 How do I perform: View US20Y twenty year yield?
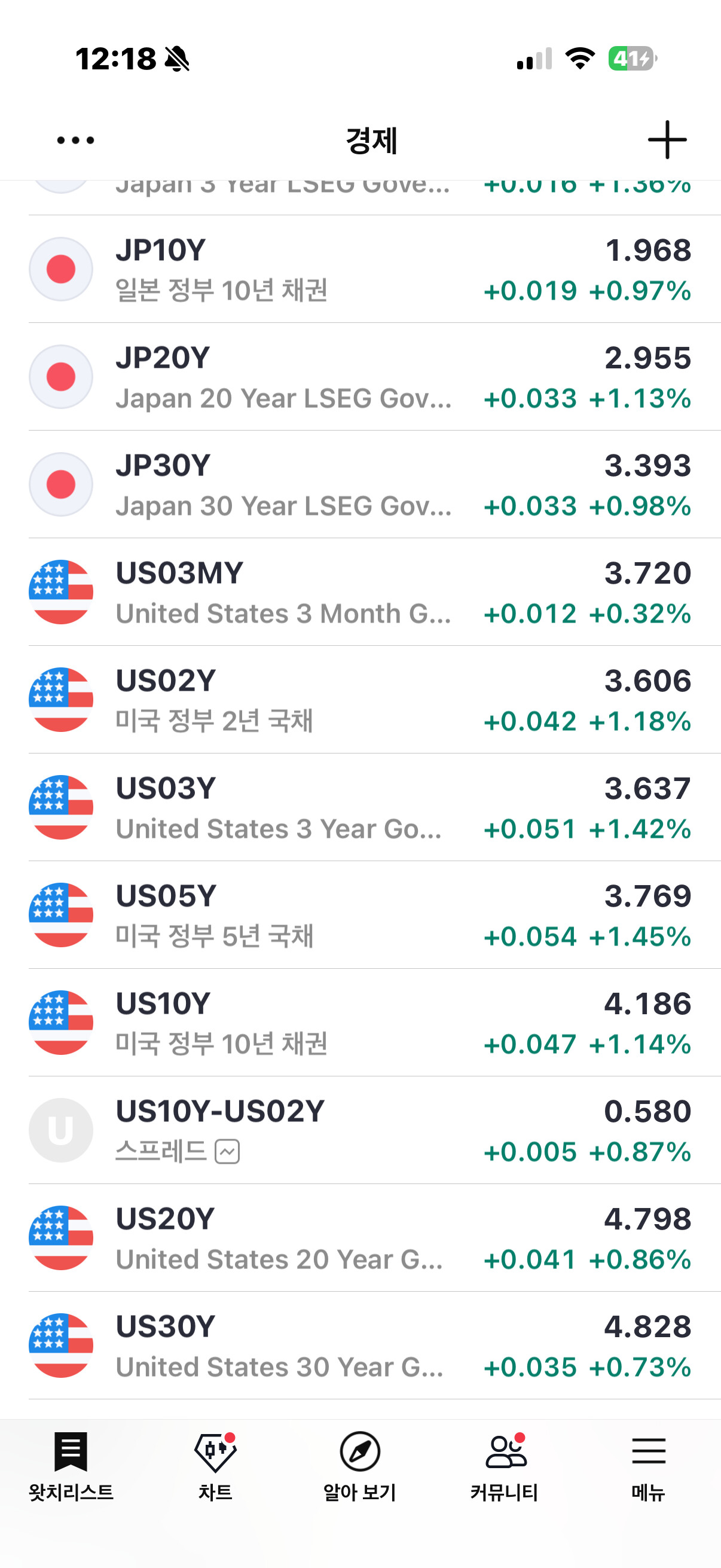(x=360, y=1238)
